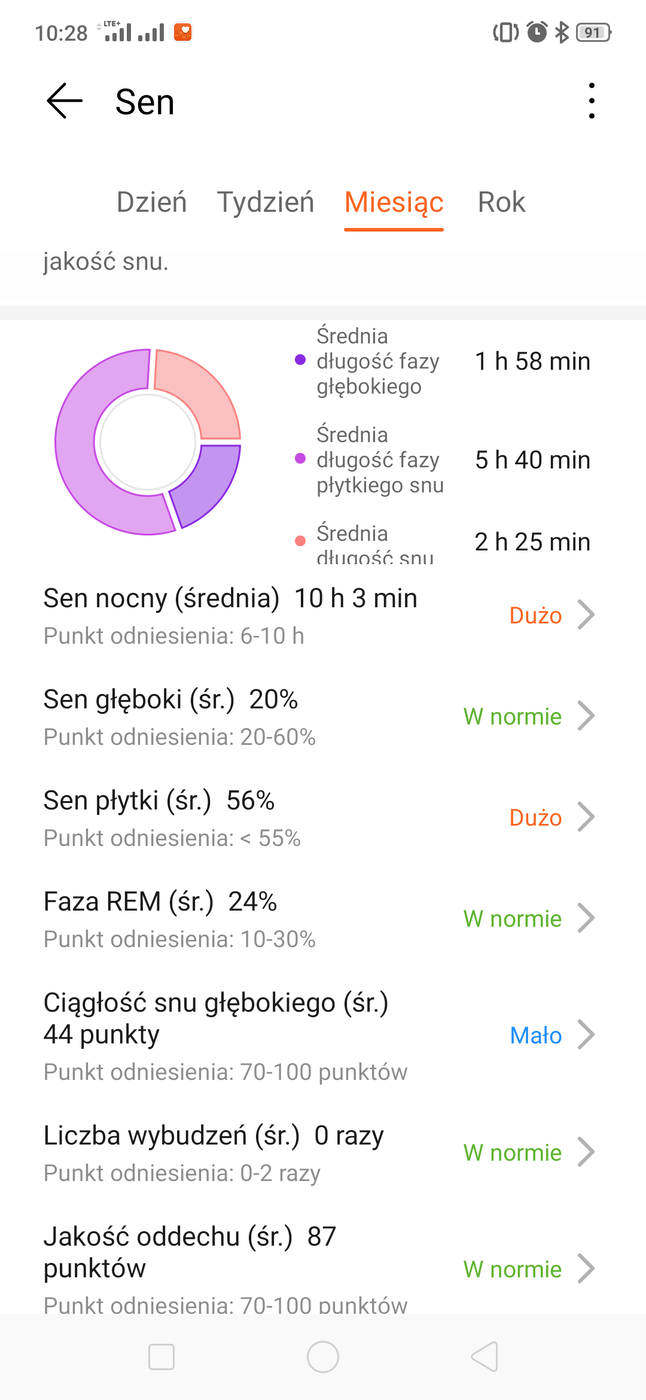The image size is (646, 1400).
Task: Open recent apps from navigation bar
Action: 161,1357
